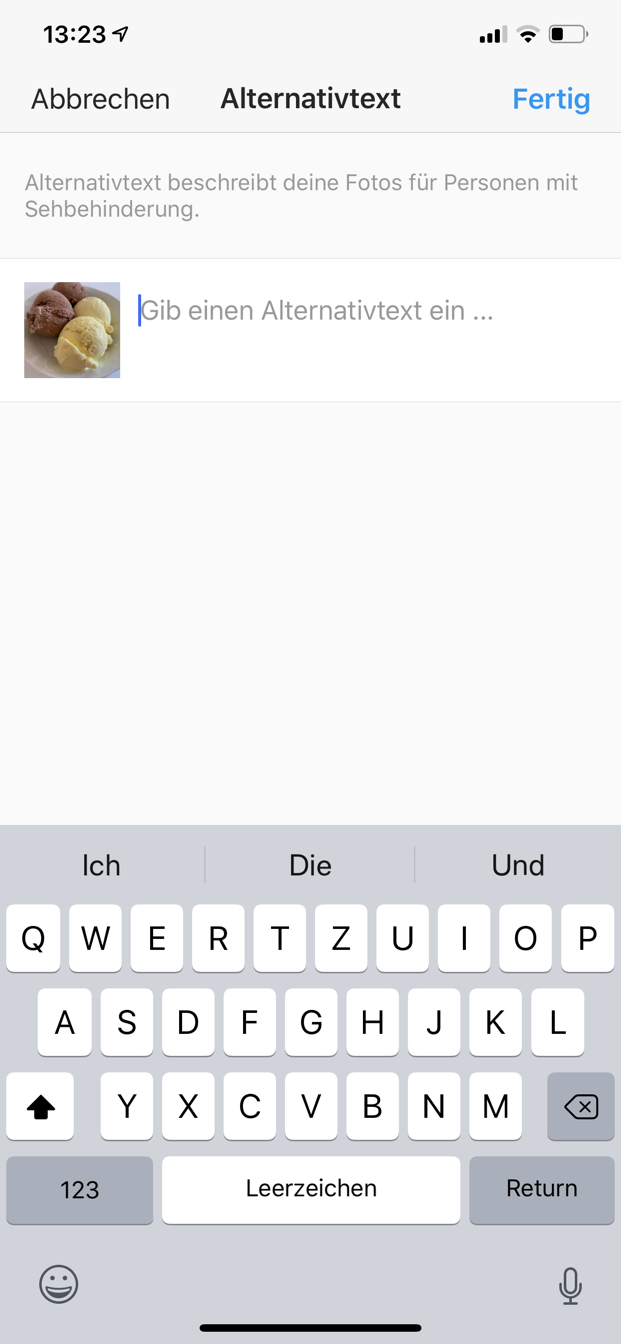This screenshot has height=1344, width=621.
Task: Insert the suggested word Ich
Action: pyautogui.click(x=101, y=865)
